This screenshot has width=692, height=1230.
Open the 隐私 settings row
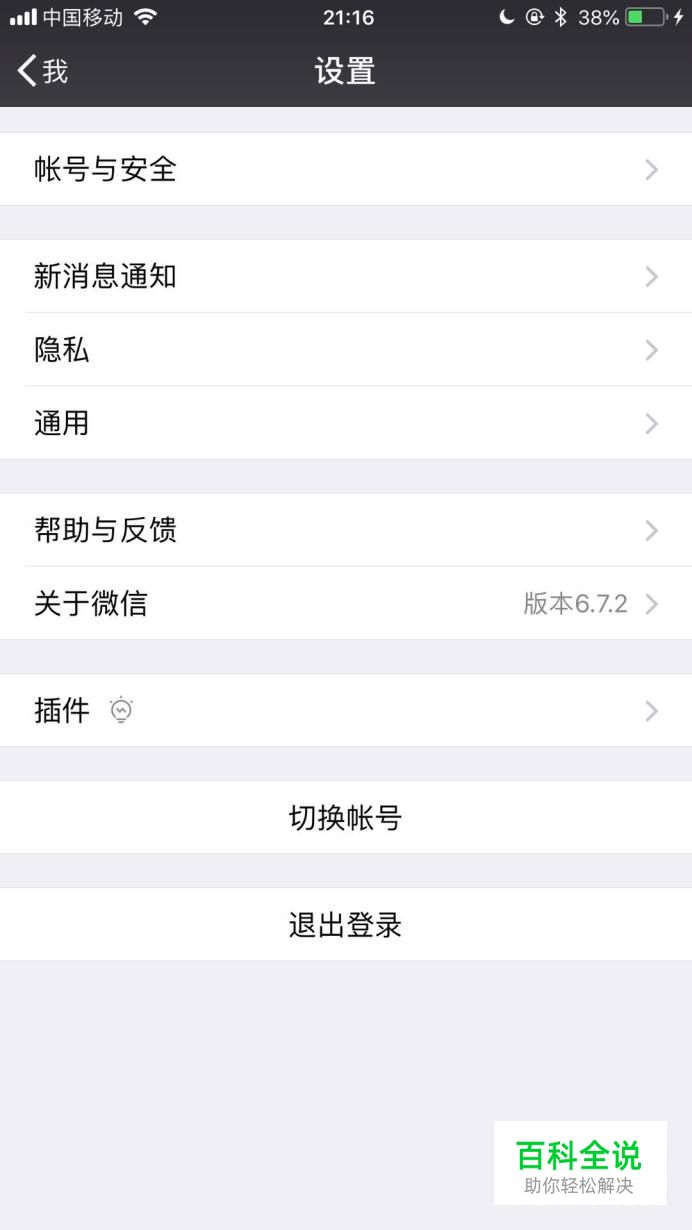(345, 350)
